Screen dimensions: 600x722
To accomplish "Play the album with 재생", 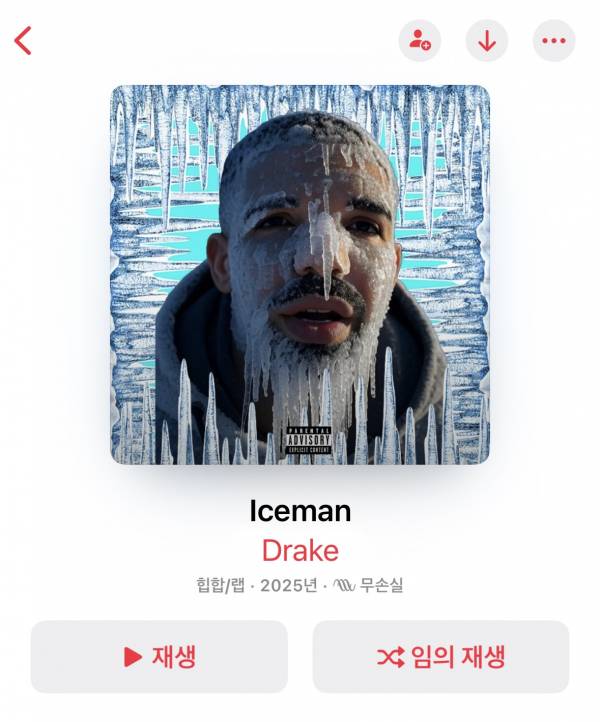I will click(159, 657).
